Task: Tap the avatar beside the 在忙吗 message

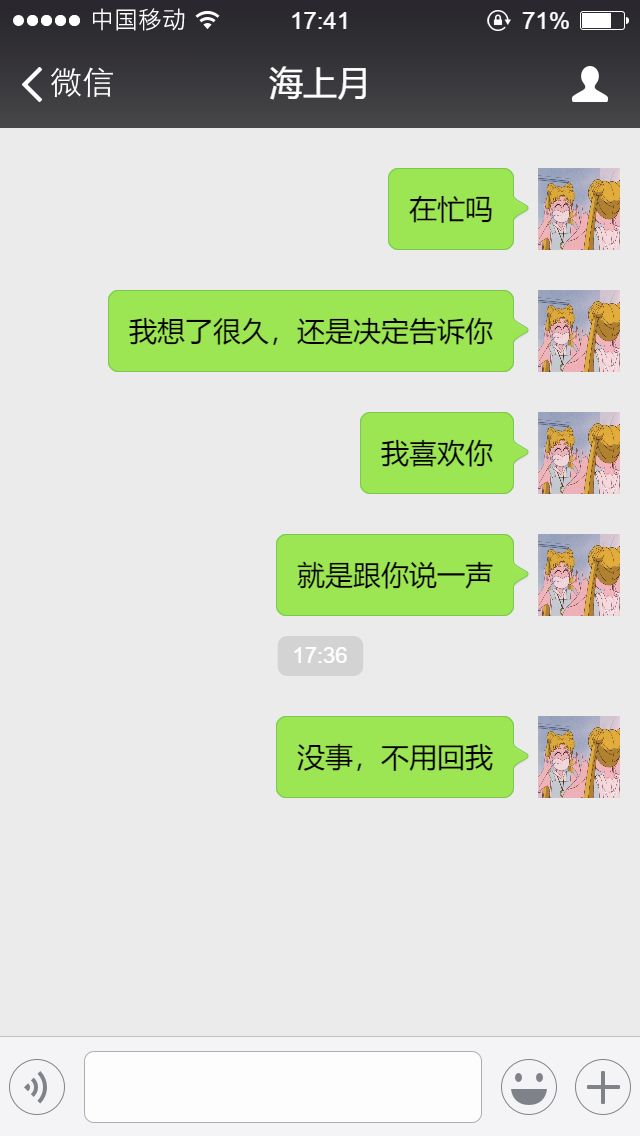Action: click(578, 209)
